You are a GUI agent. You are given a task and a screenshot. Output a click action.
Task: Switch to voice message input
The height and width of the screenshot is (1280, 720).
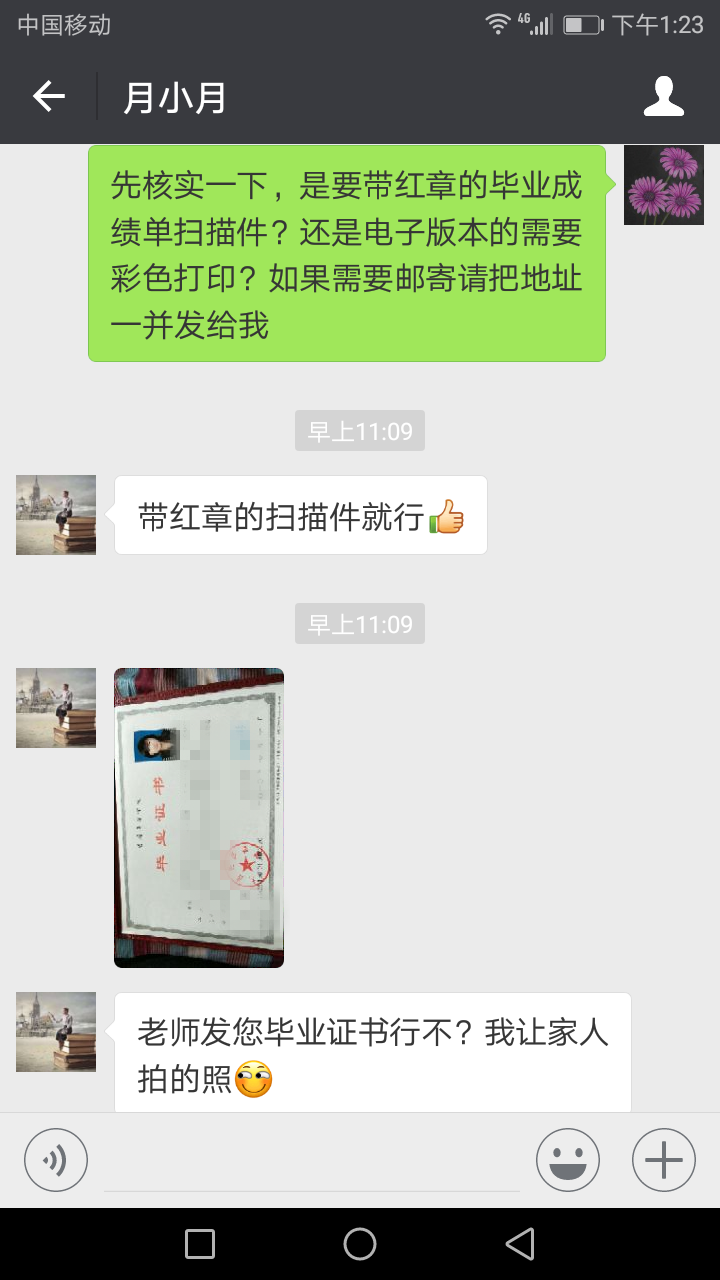tap(56, 1160)
